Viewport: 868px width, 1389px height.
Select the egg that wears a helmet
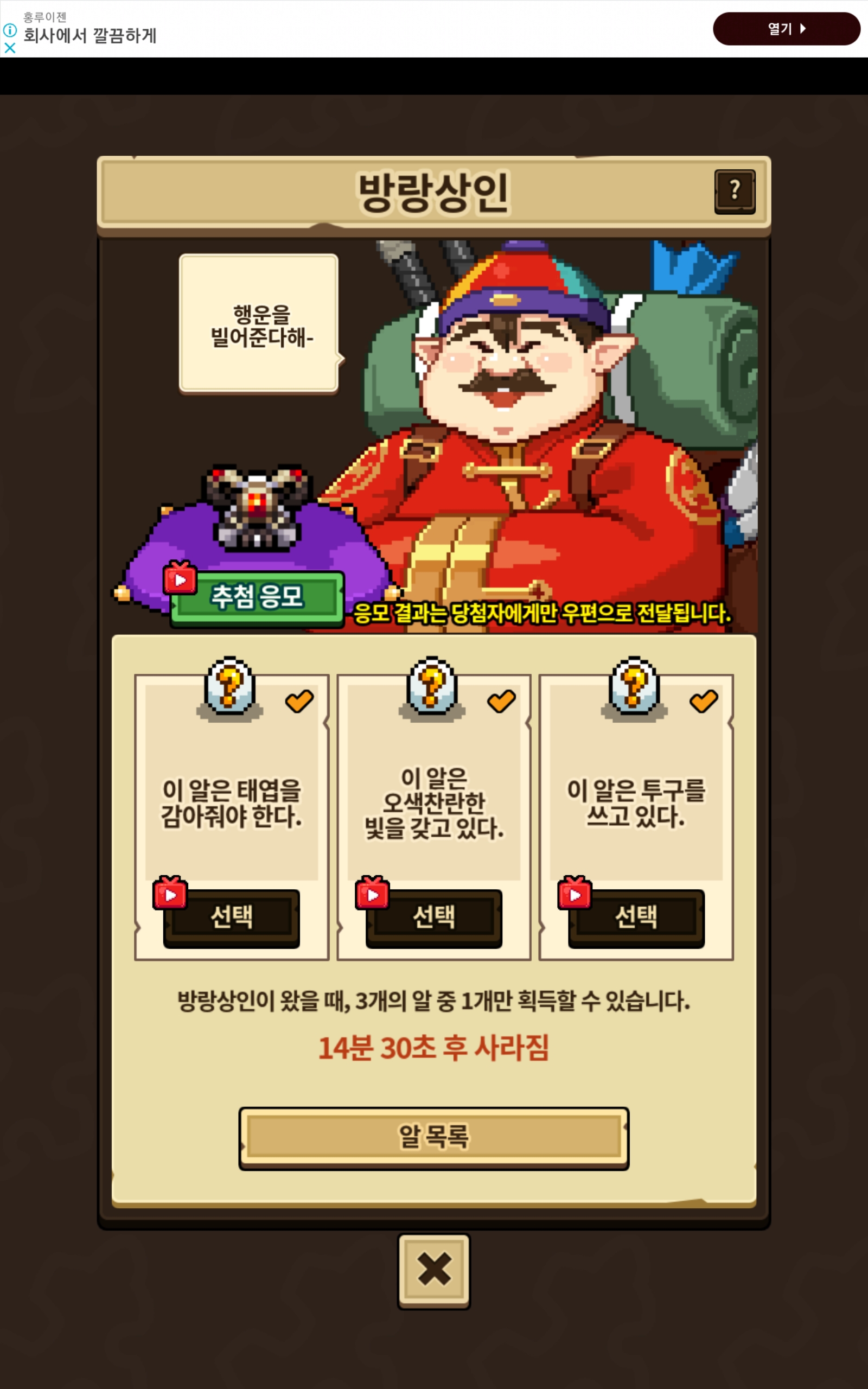(636, 918)
